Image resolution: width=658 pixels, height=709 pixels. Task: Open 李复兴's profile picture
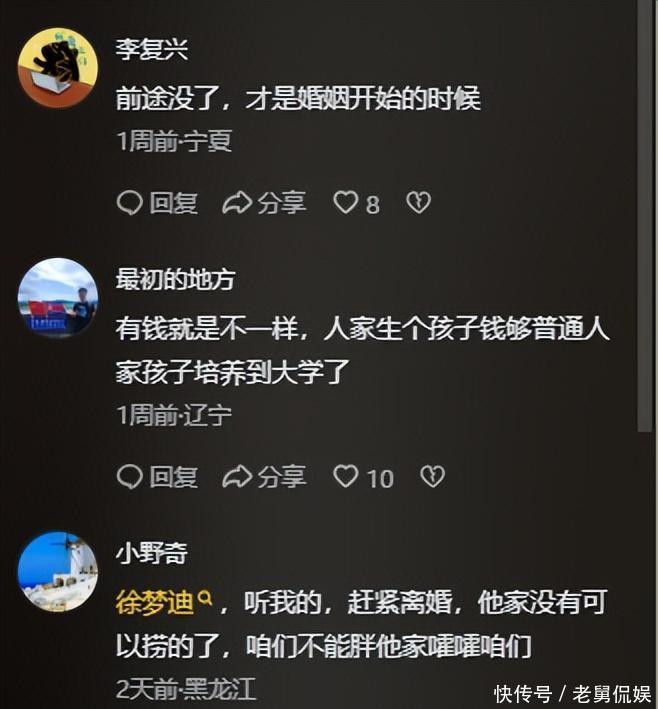point(58,68)
